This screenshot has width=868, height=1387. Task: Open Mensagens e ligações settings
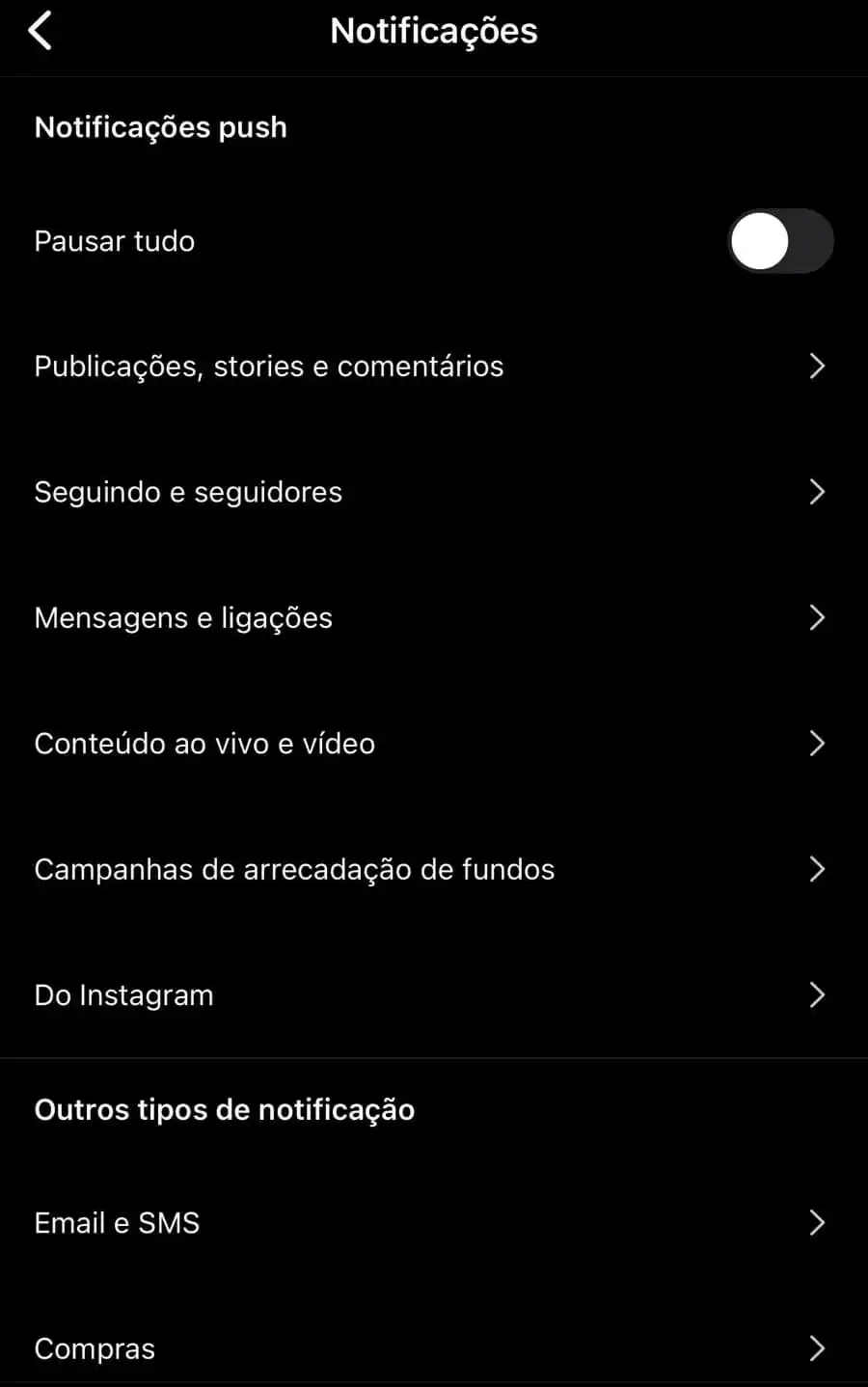pyautogui.click(x=183, y=617)
